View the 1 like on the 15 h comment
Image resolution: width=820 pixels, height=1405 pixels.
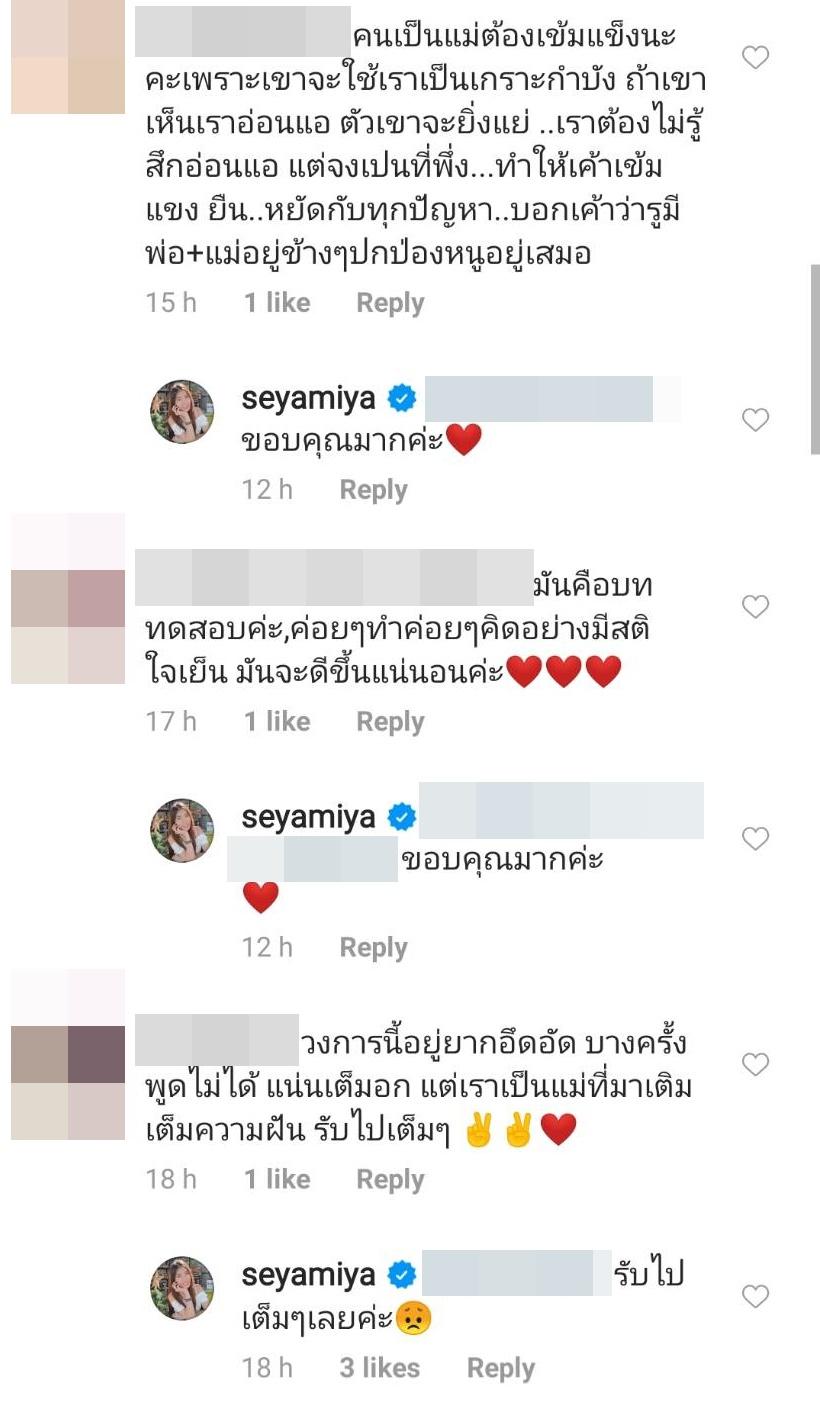point(277,303)
